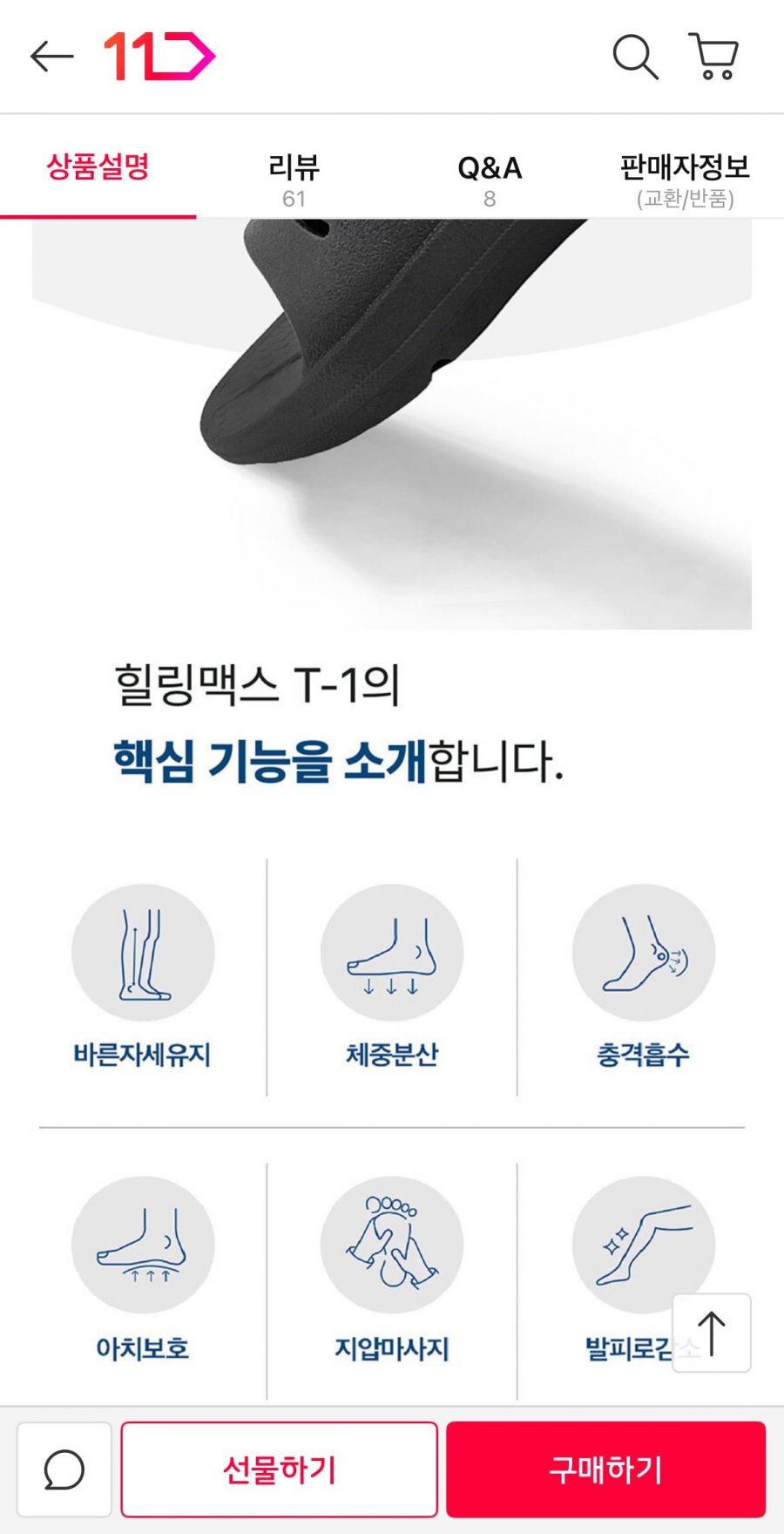
Task: Open the 11st home logo
Action: pos(159,57)
